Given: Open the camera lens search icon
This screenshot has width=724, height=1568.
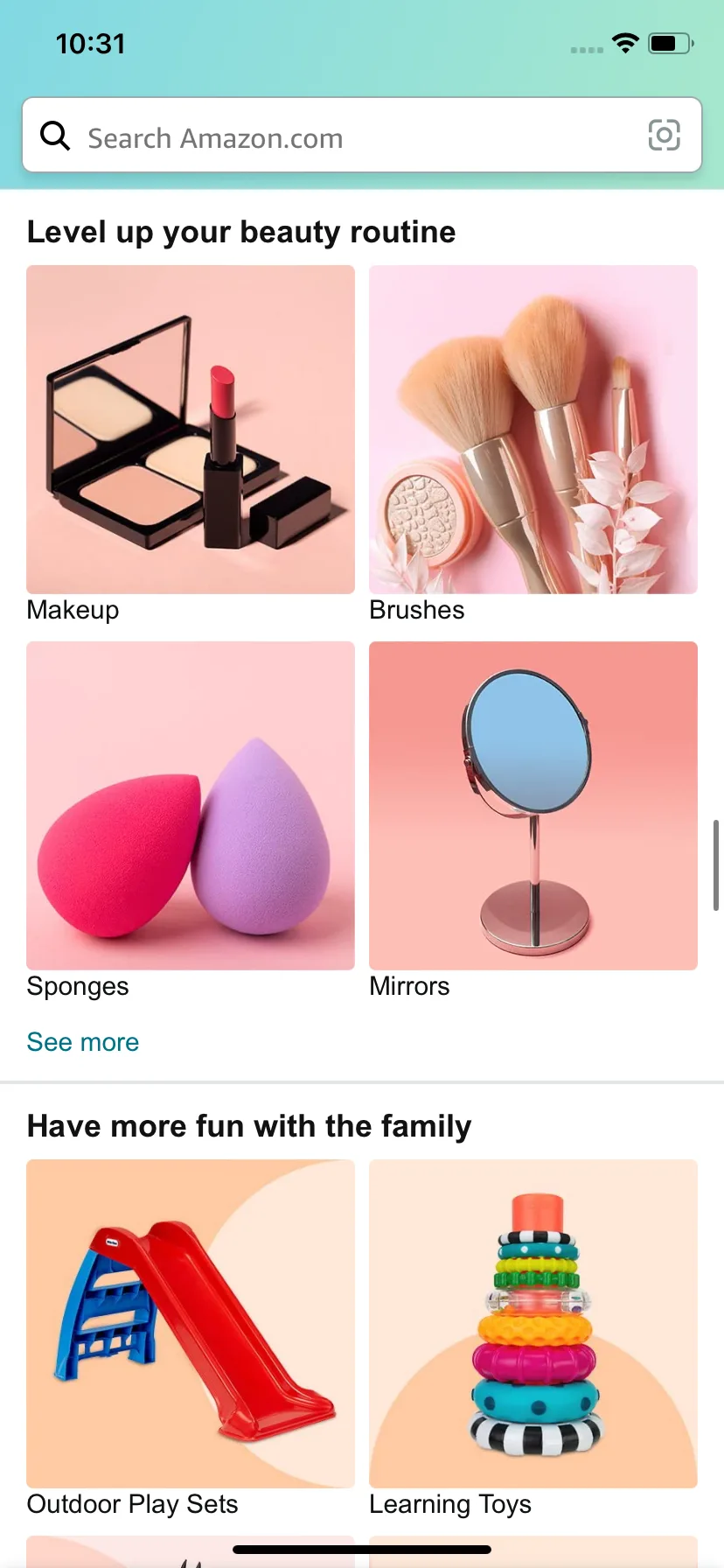Looking at the screenshot, I should (x=664, y=136).
